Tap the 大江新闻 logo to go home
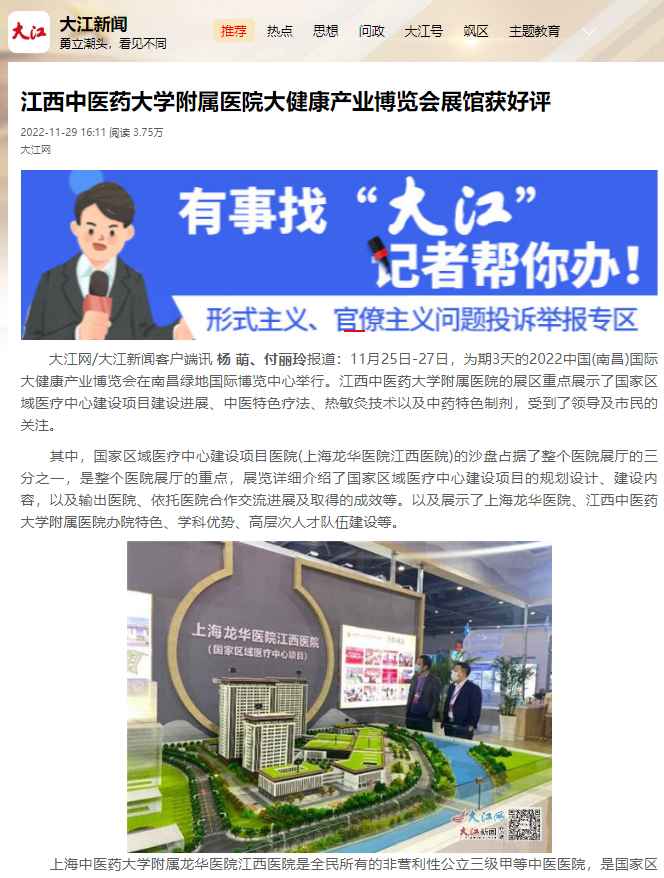The width and height of the screenshot is (664, 878). click(30, 31)
